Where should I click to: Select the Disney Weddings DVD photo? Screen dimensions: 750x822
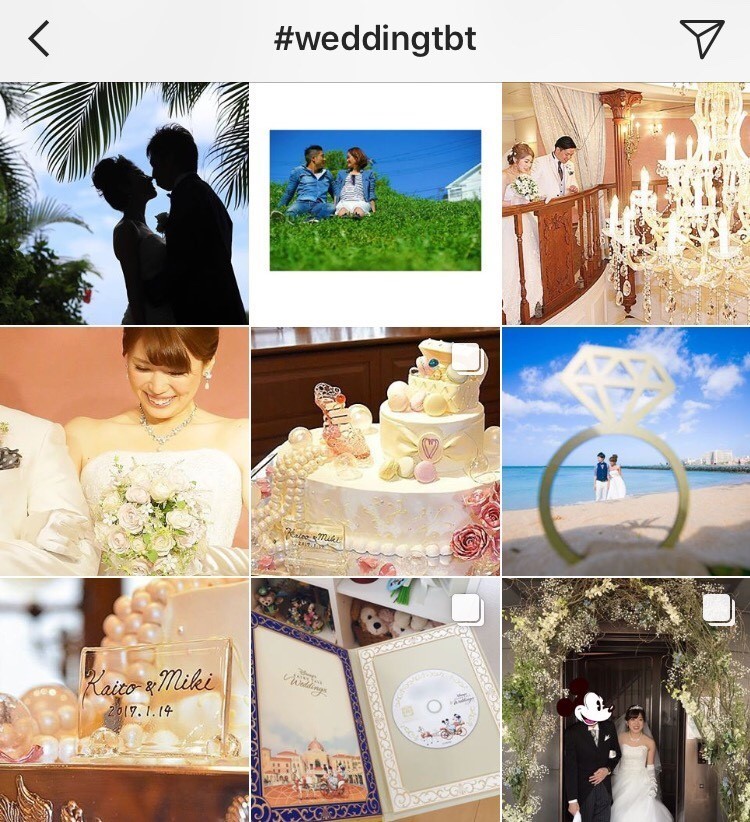(375, 699)
